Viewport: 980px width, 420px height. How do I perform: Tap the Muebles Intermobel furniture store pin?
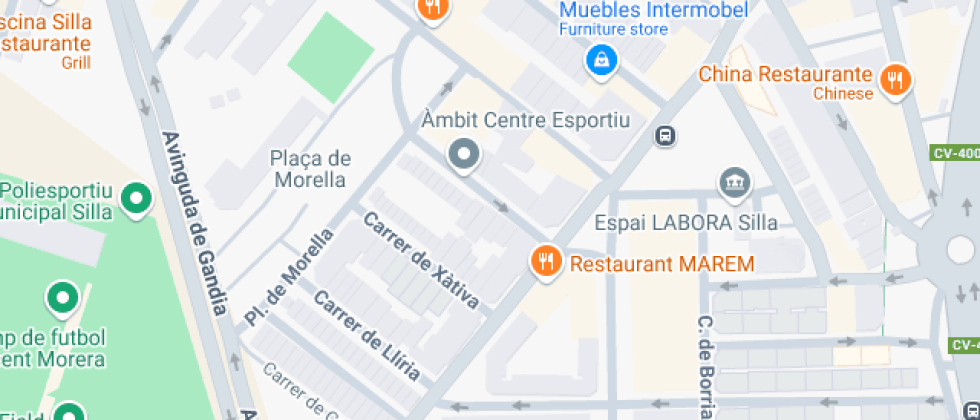coord(601,62)
